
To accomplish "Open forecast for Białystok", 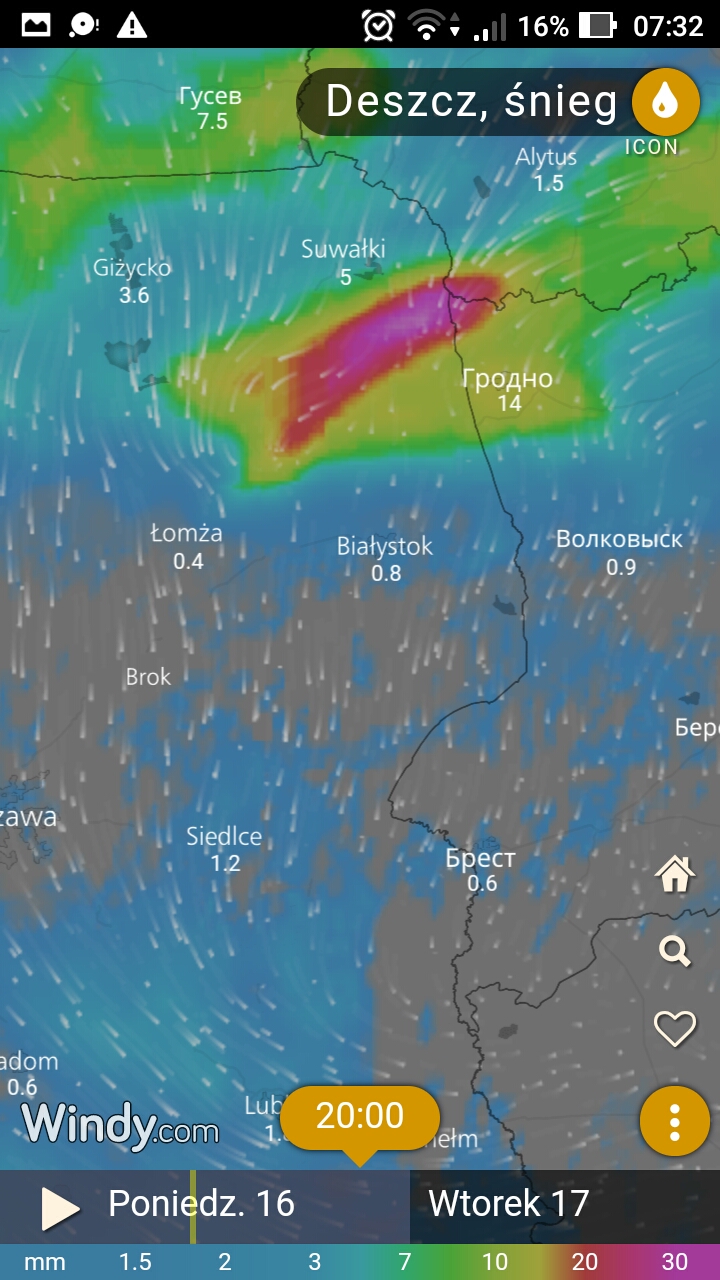I will pos(385,558).
